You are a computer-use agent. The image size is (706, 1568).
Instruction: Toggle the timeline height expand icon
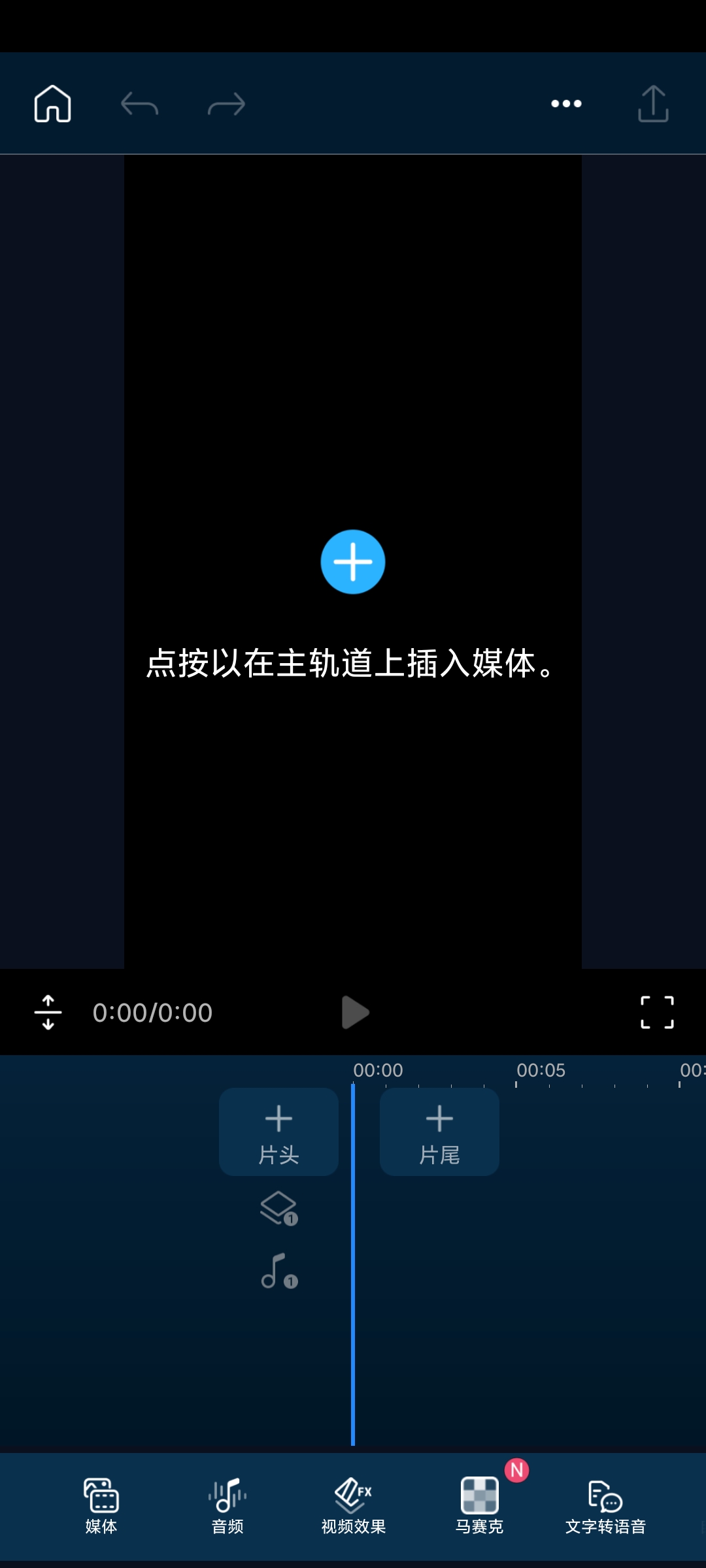(x=48, y=1013)
